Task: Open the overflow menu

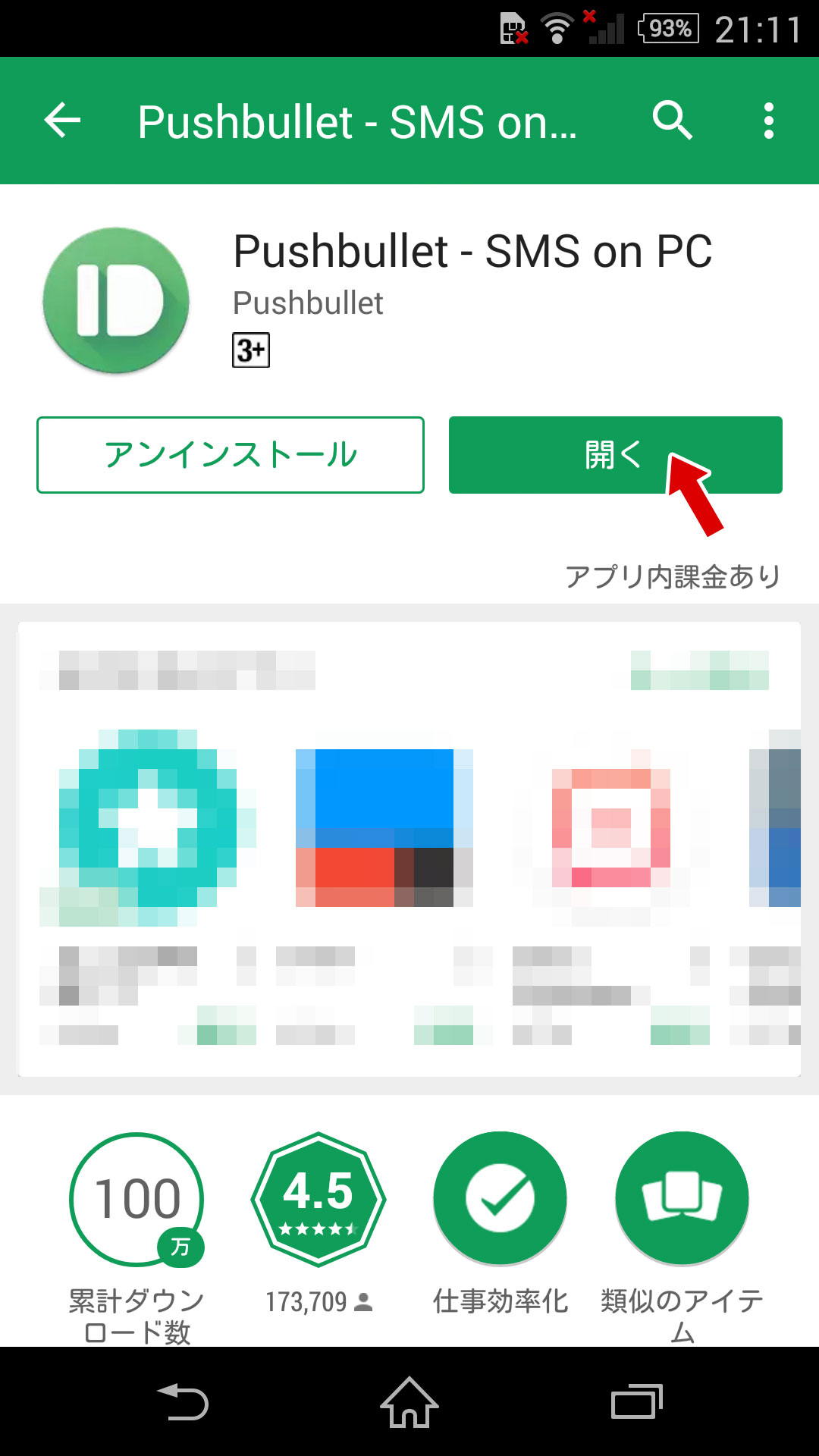Action: 769,121
